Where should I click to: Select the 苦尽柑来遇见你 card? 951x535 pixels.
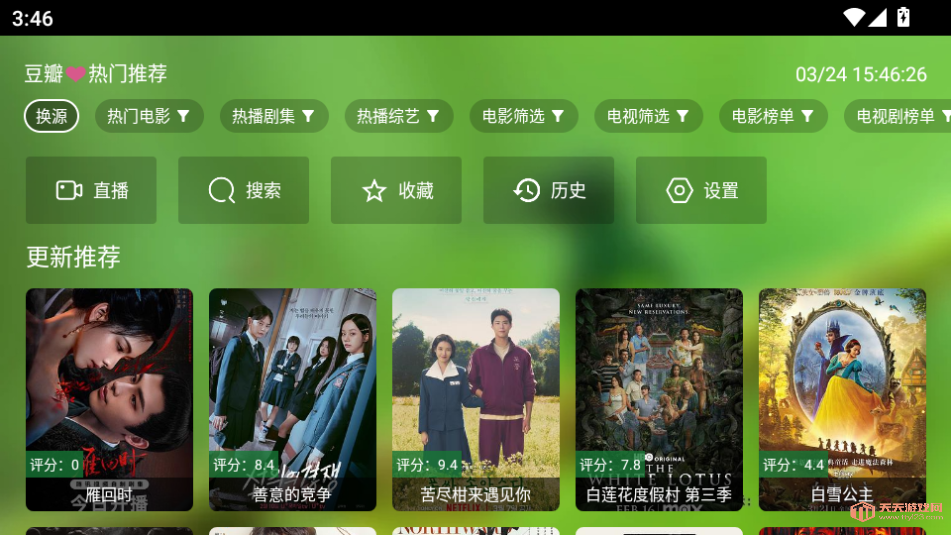(475, 399)
